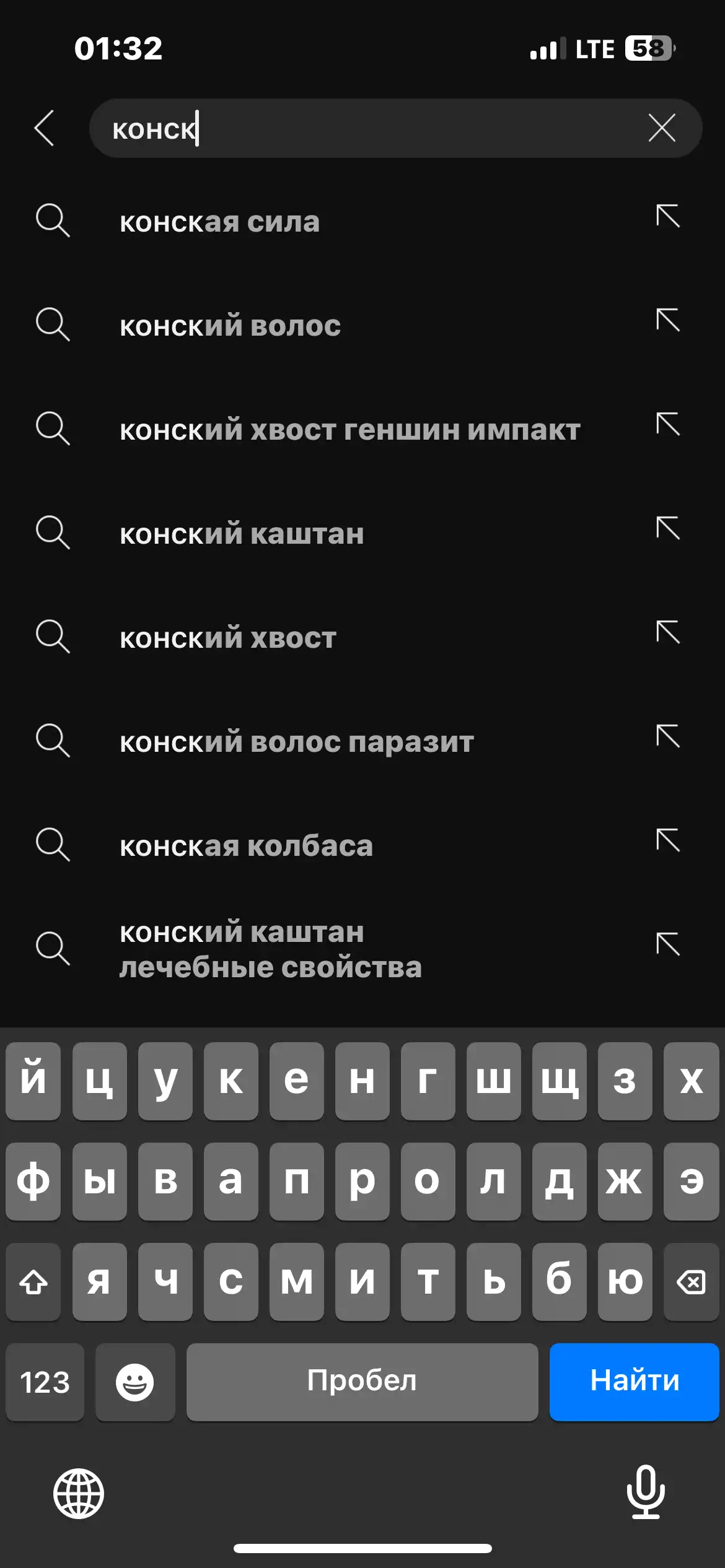Screen dimensions: 725x1568
Task: Open the emoji keyboard
Action: (x=135, y=1382)
